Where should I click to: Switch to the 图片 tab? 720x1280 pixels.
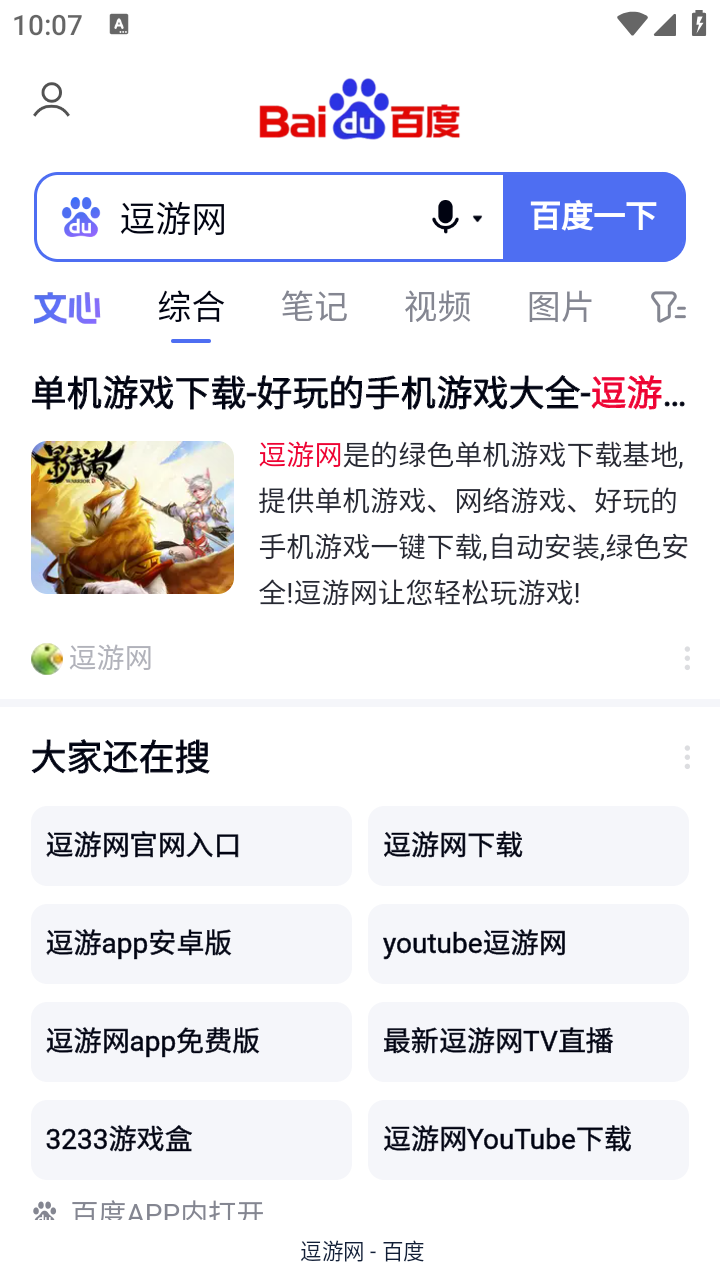[x=560, y=307]
